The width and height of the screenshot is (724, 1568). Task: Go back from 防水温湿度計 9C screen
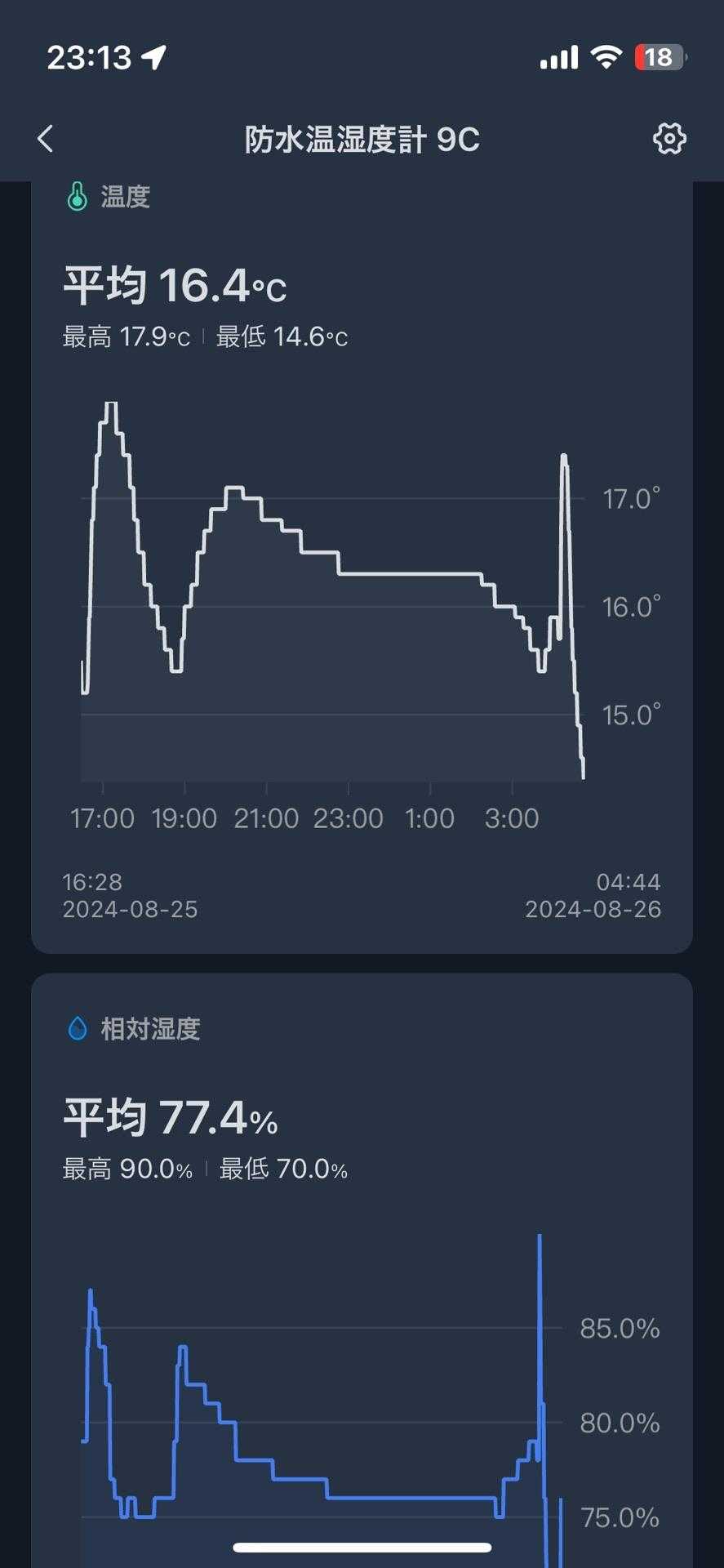(46, 139)
